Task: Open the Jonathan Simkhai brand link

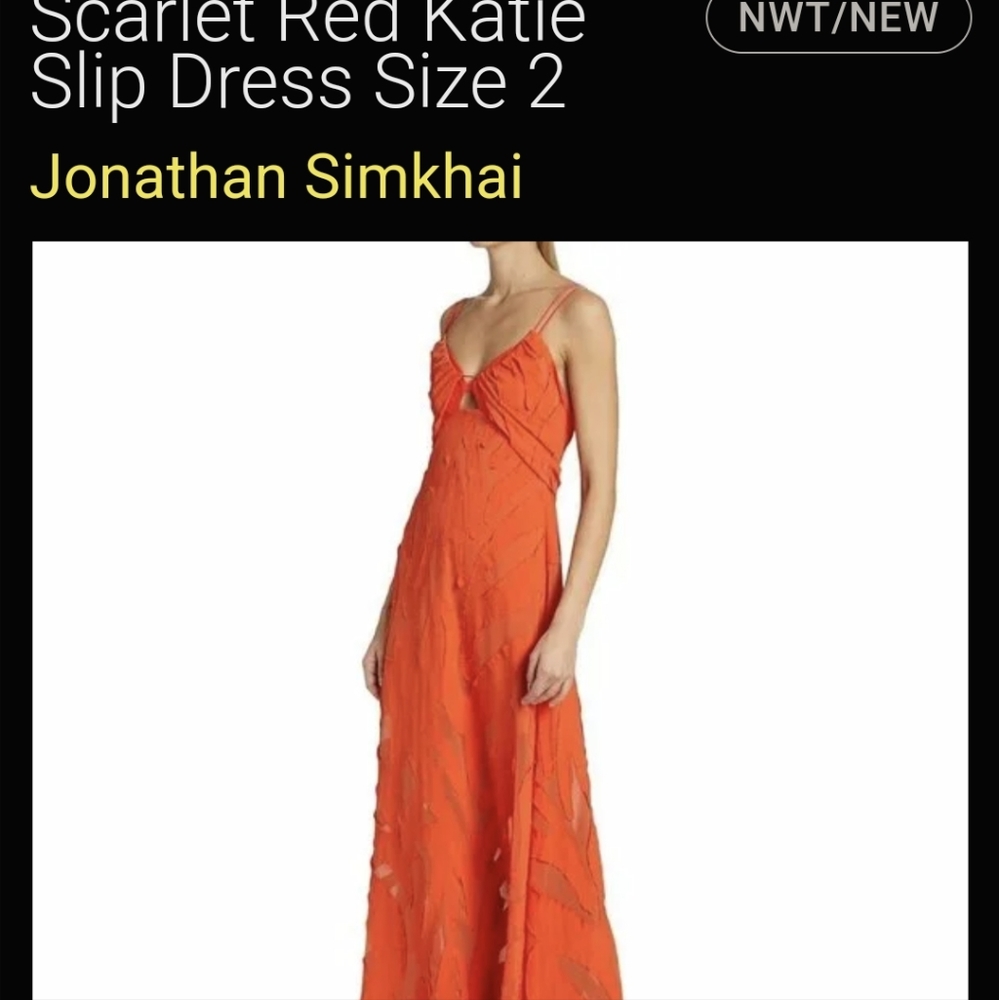Action: tap(276, 177)
